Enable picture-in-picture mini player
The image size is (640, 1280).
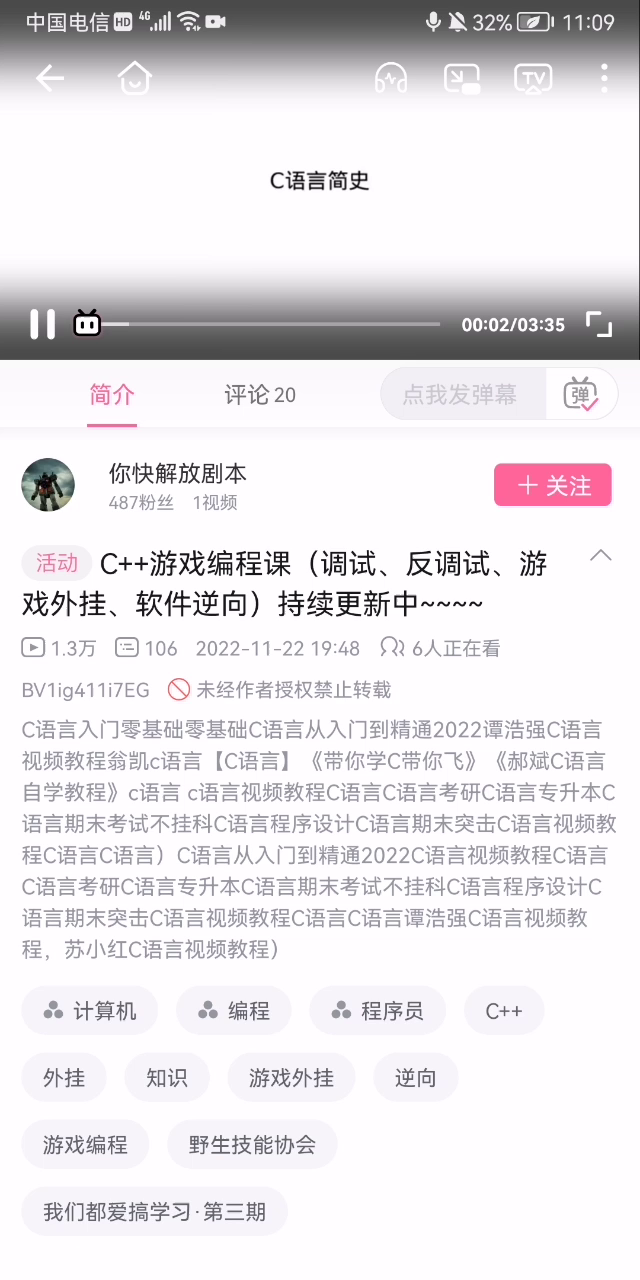pos(462,78)
